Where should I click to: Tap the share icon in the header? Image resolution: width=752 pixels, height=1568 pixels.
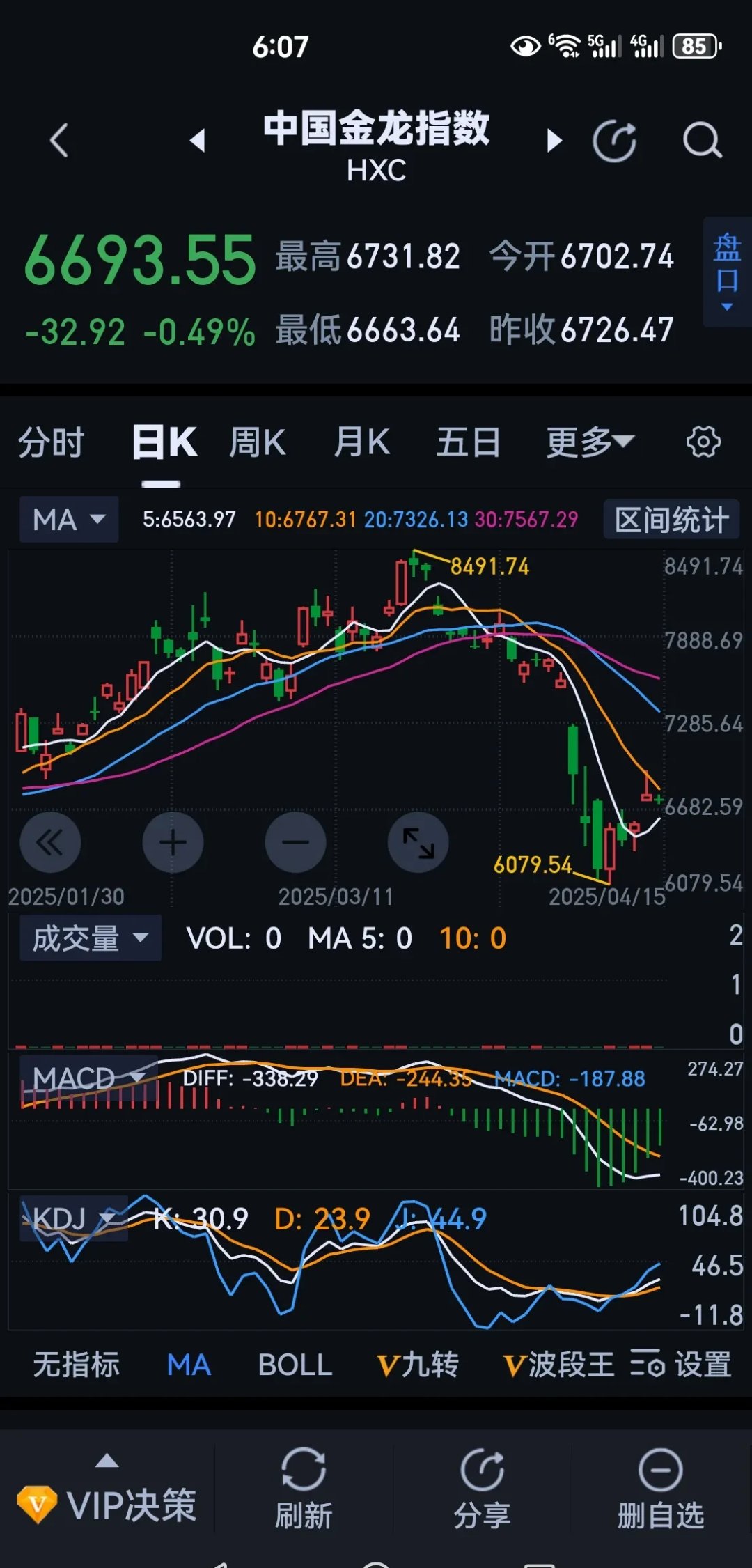[x=614, y=141]
